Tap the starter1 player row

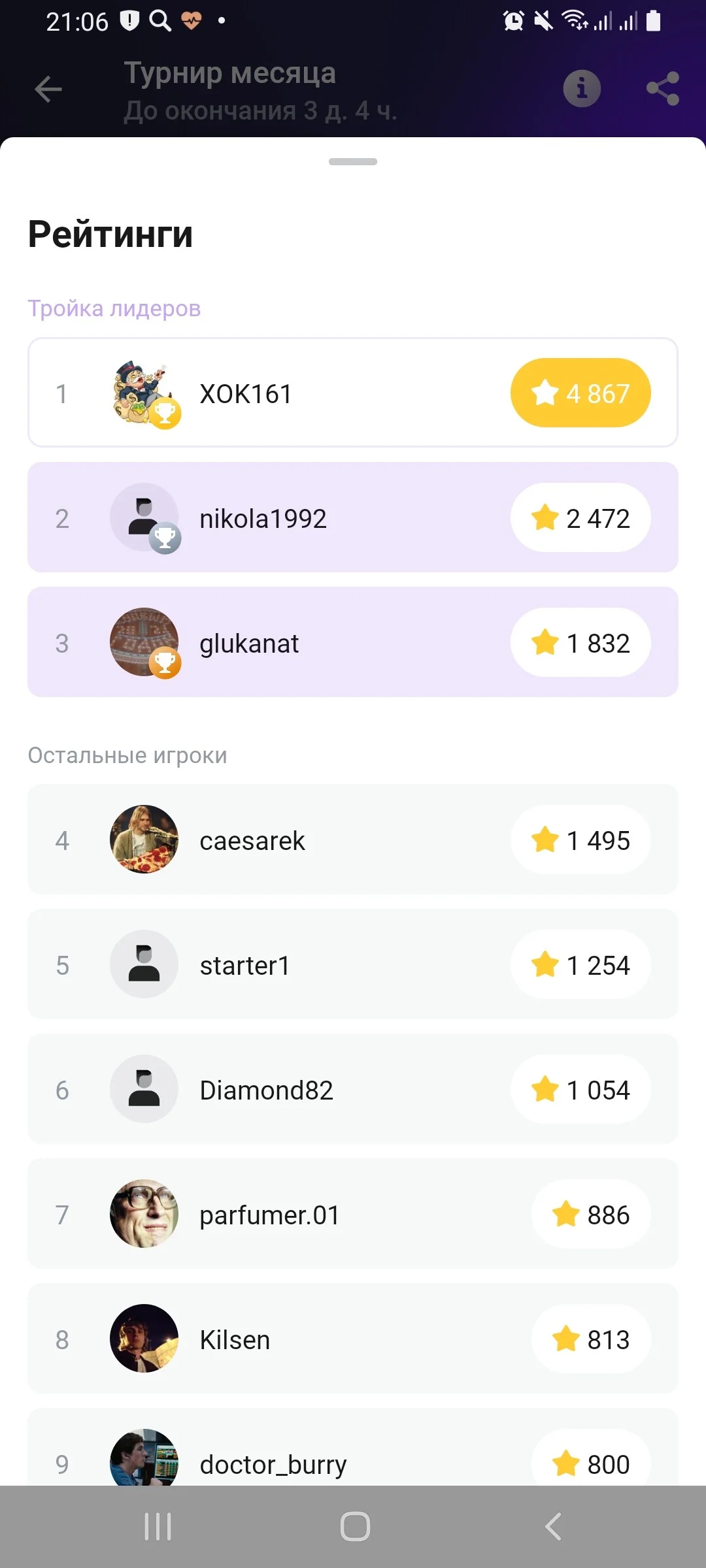(353, 964)
